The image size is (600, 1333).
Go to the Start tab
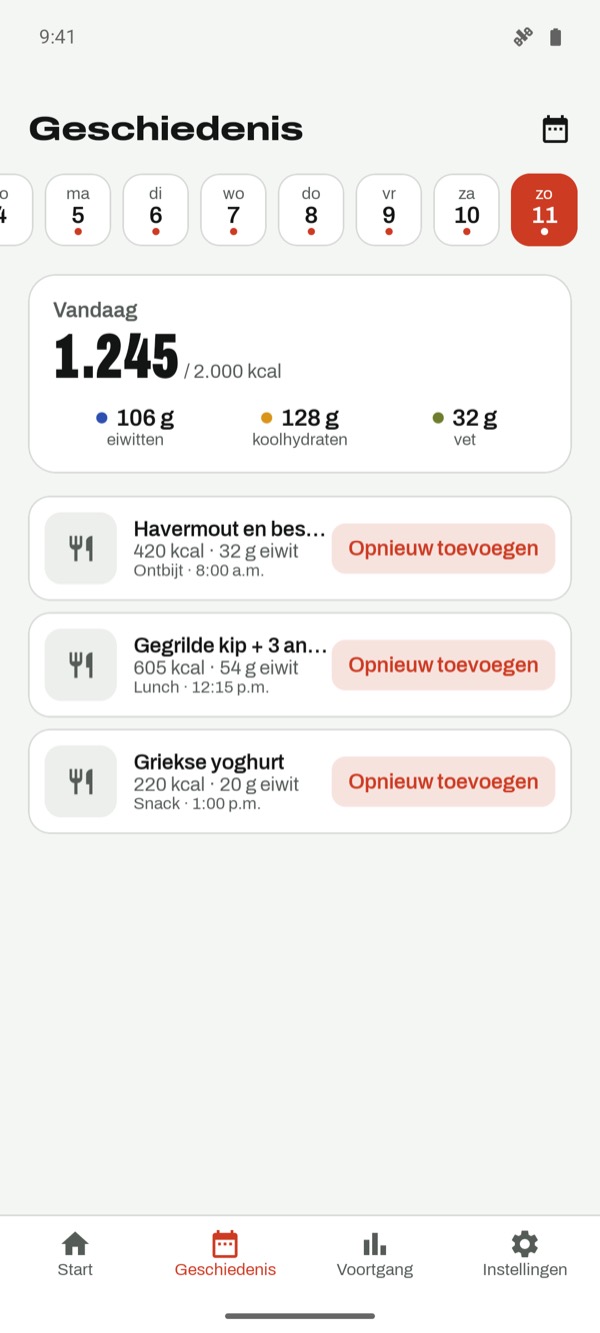coord(75,1255)
